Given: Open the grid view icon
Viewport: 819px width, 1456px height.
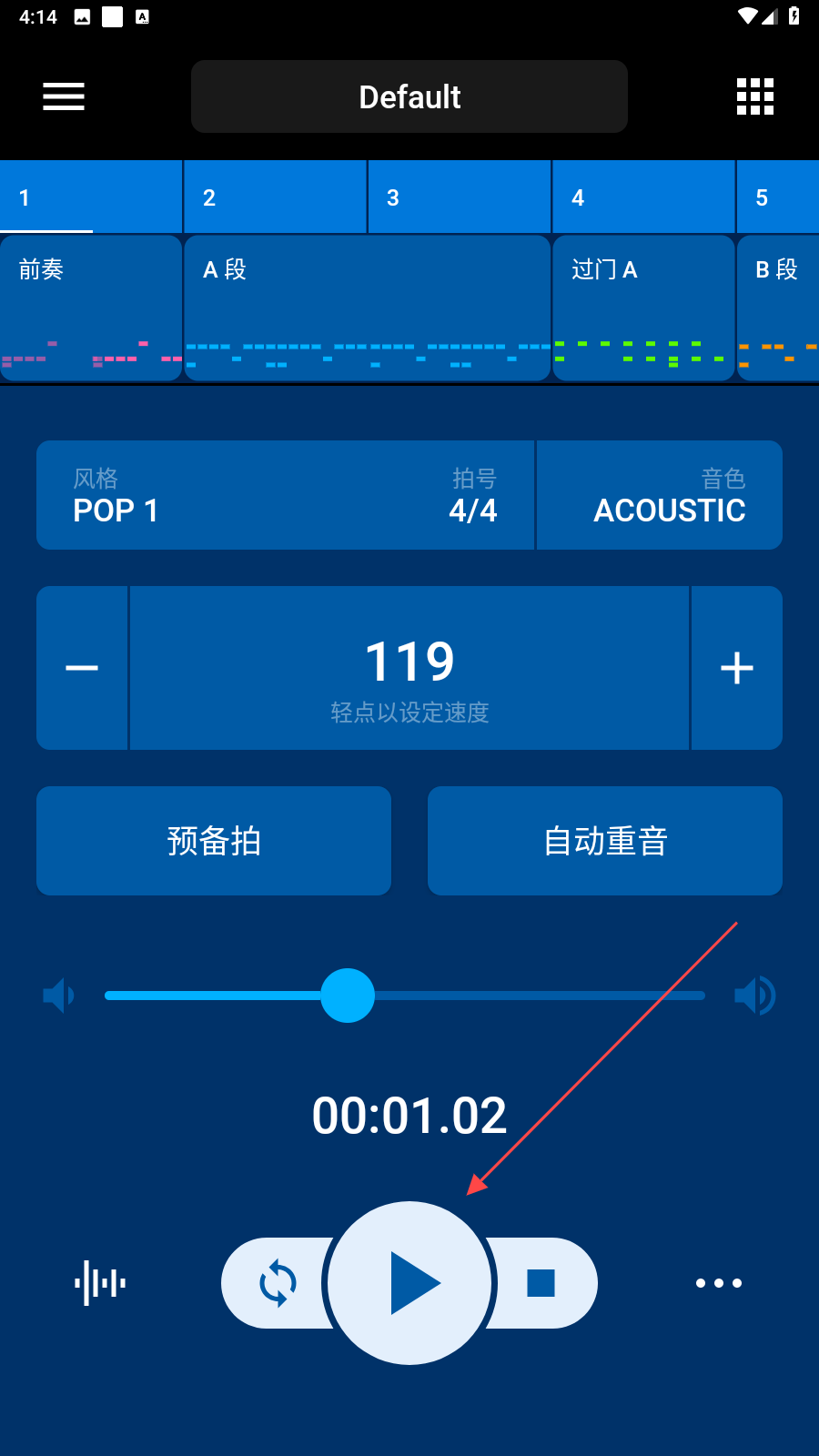Looking at the screenshot, I should point(754,96).
